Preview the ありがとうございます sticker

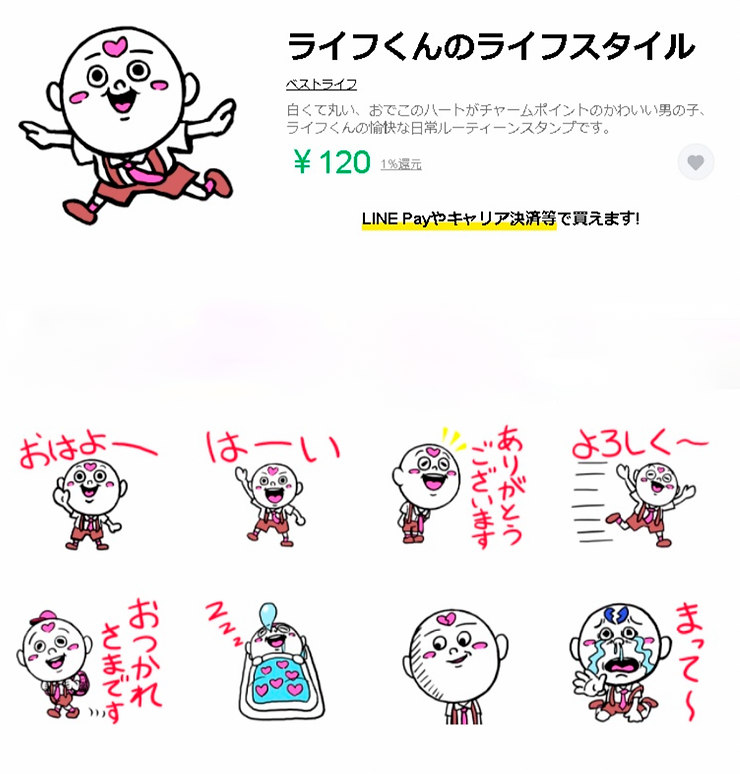[455, 490]
